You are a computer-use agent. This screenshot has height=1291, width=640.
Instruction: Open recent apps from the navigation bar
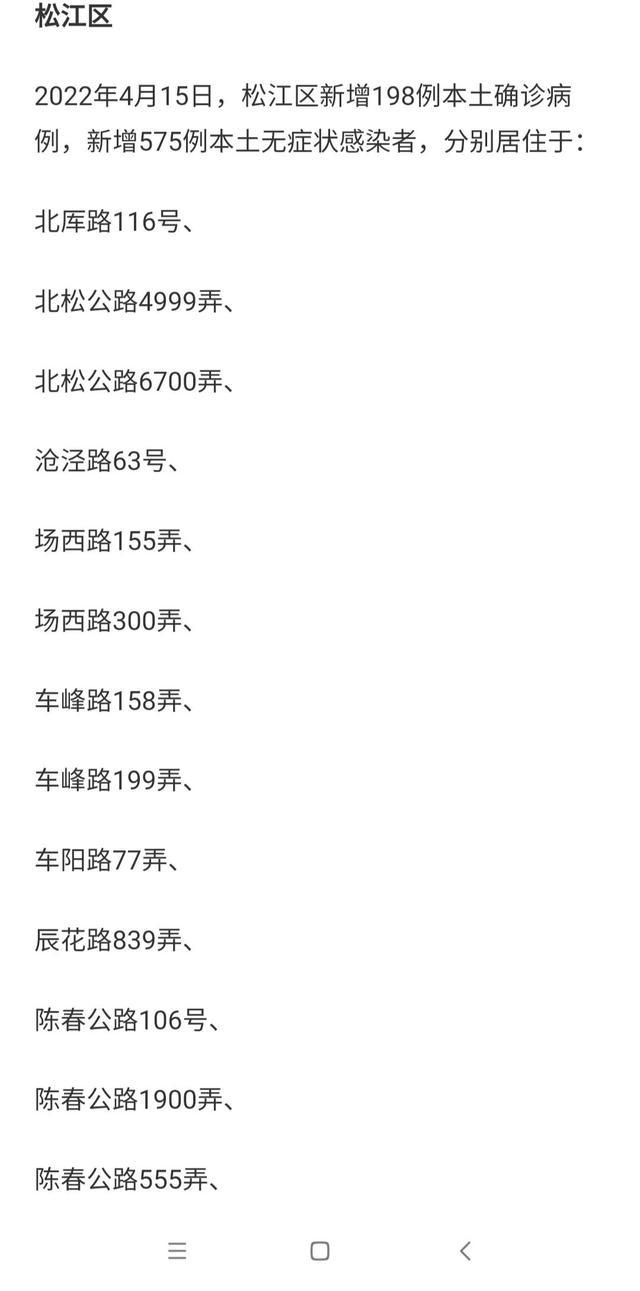click(177, 1250)
